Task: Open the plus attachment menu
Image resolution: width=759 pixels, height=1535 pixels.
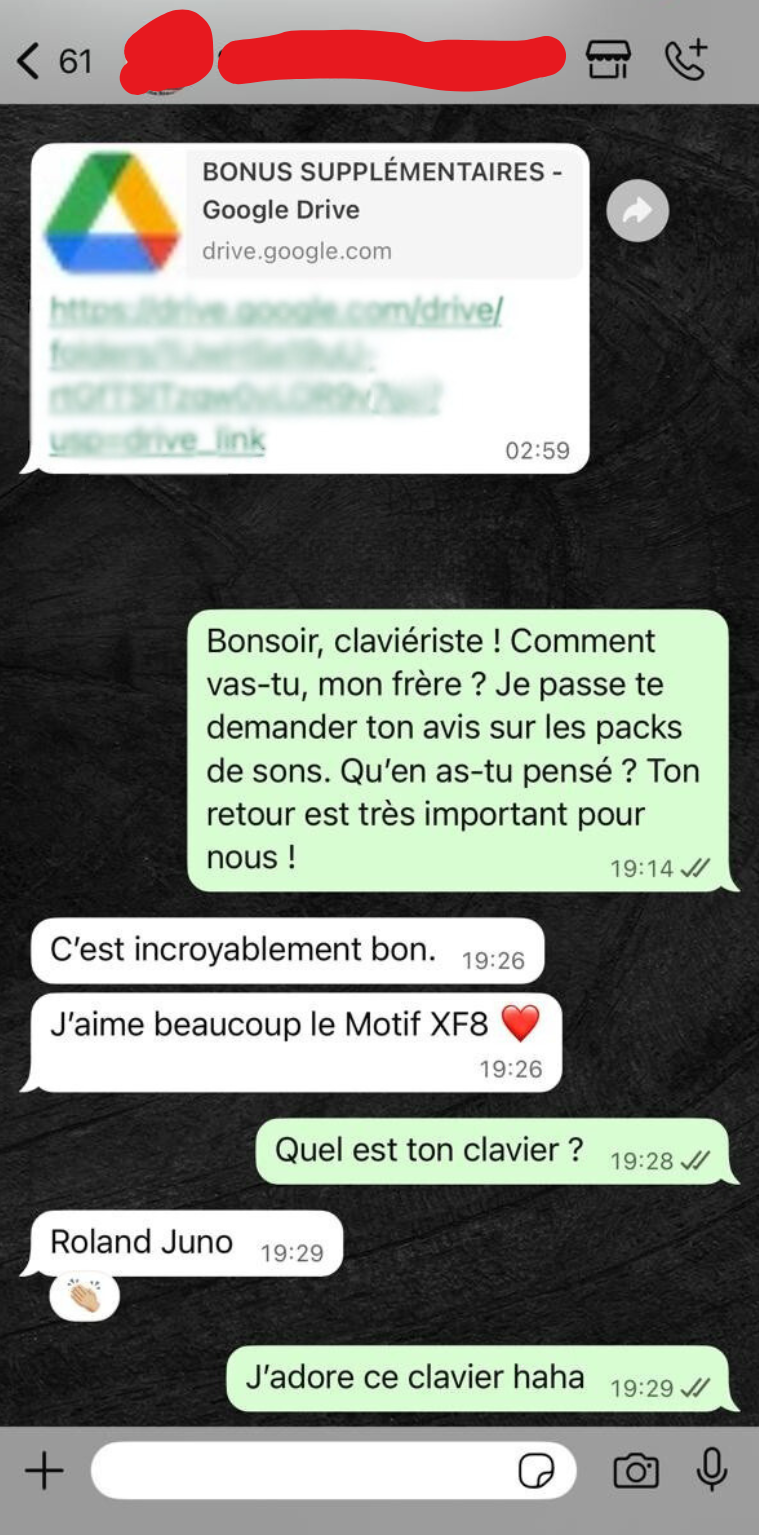Action: [44, 1470]
